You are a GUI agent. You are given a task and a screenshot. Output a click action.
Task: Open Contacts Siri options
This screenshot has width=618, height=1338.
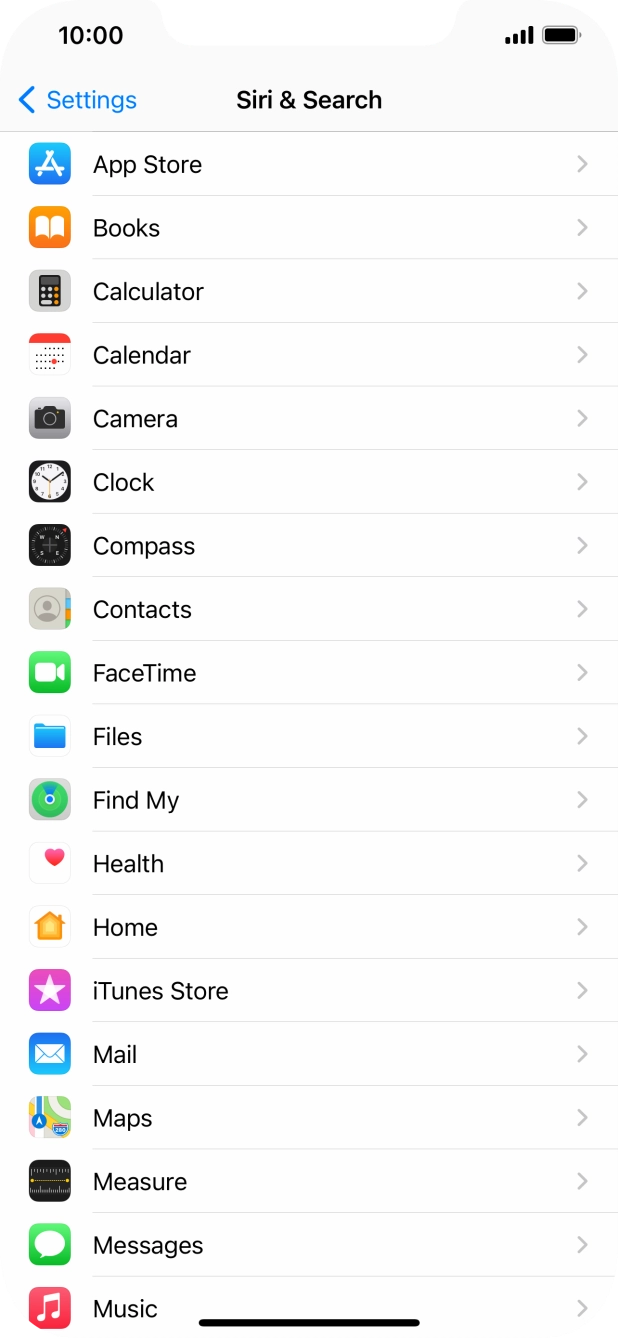pos(309,609)
